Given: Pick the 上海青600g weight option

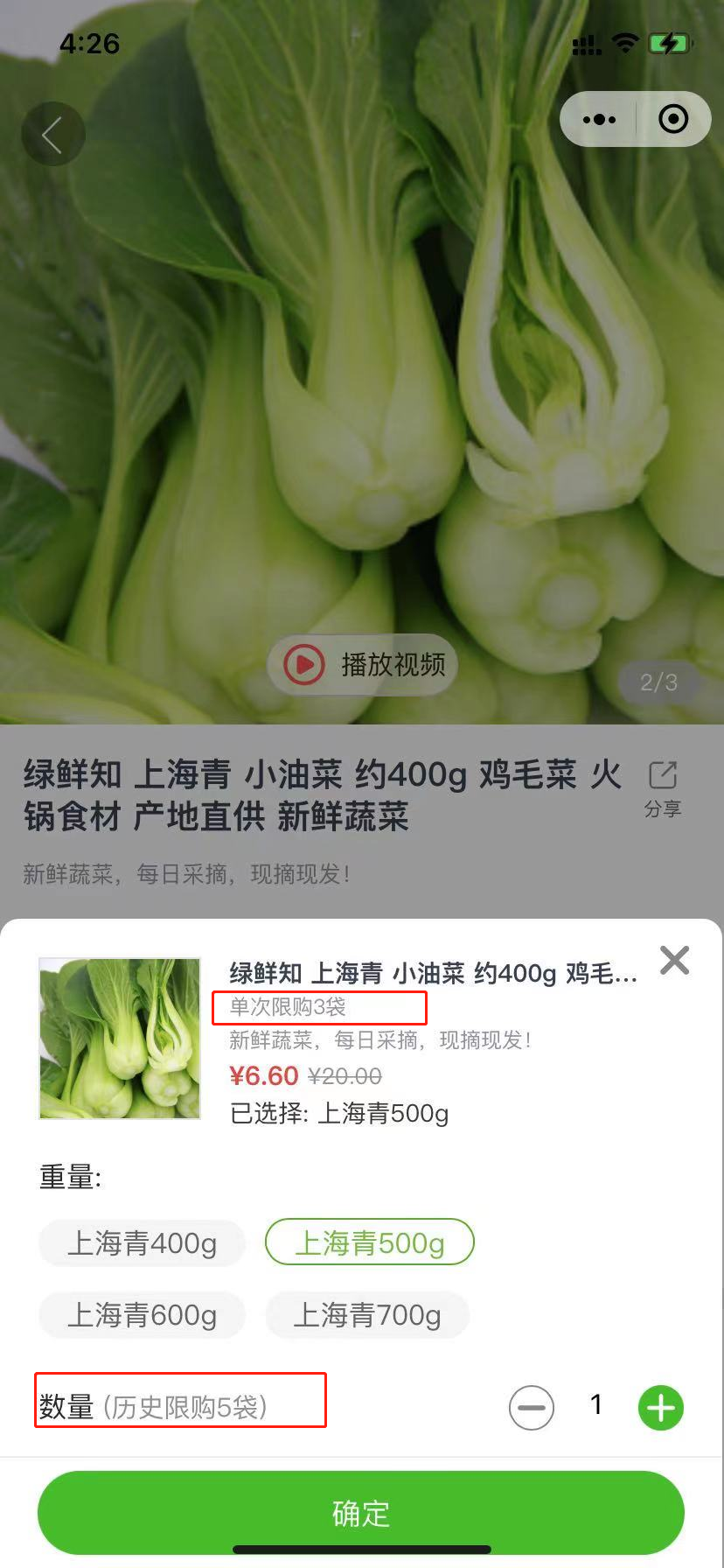Looking at the screenshot, I should 142,1315.
